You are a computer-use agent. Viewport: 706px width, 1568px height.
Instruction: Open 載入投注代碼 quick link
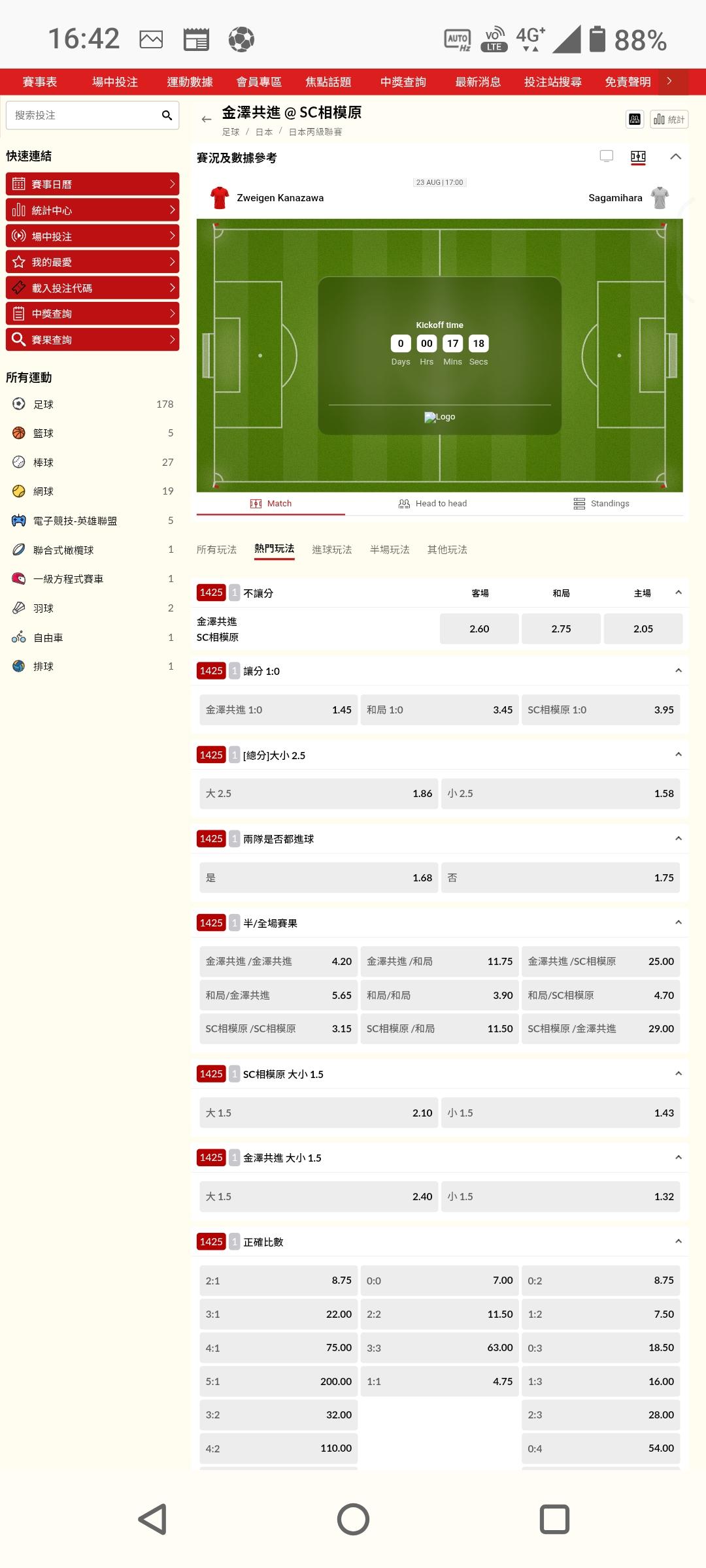[x=92, y=287]
